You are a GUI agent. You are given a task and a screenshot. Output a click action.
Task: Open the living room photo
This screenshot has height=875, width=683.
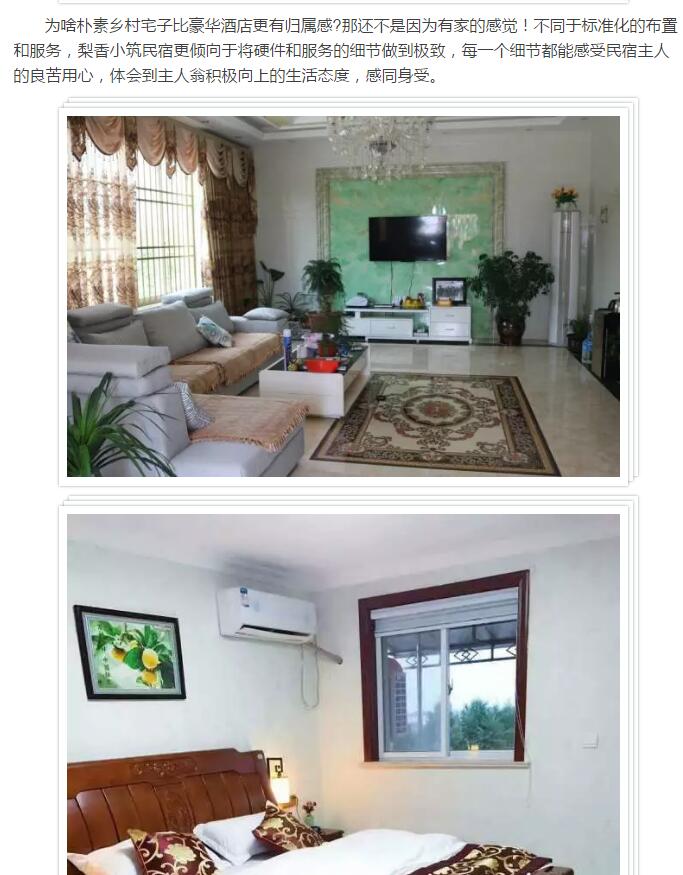(x=343, y=296)
